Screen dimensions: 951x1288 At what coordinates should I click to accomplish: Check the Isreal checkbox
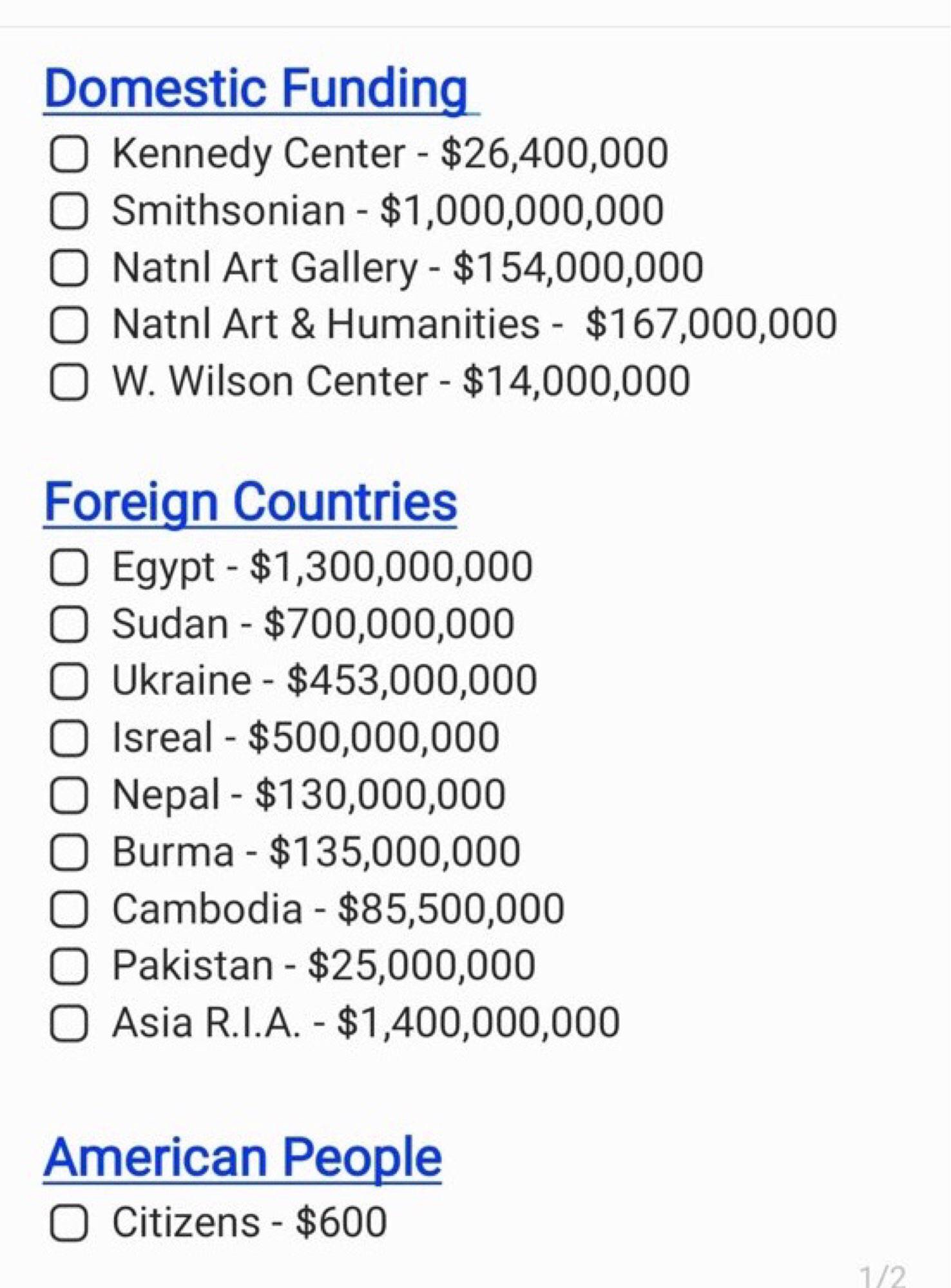pos(69,738)
